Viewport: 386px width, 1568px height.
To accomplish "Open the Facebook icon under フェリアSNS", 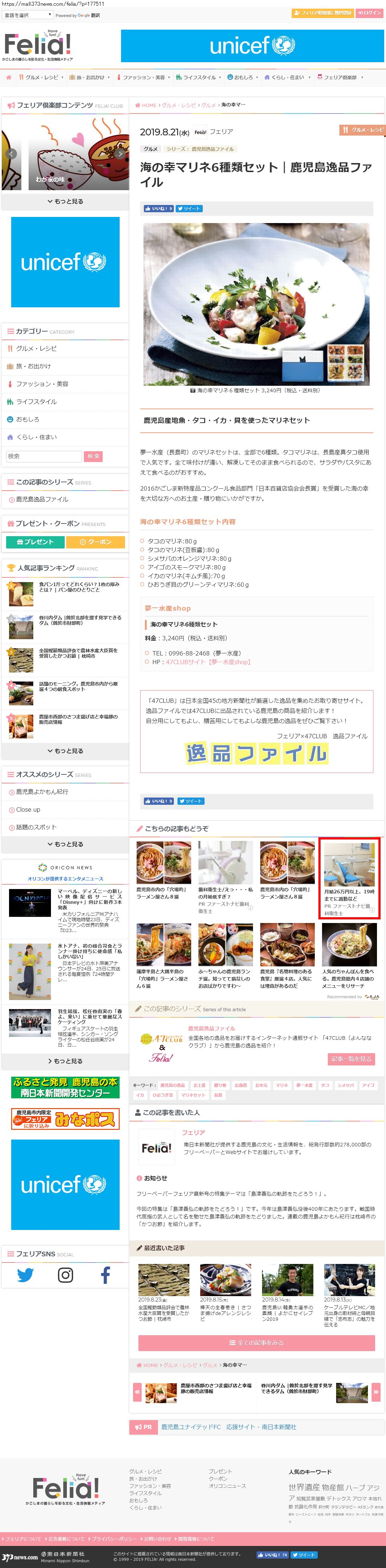I will click(x=105, y=1274).
